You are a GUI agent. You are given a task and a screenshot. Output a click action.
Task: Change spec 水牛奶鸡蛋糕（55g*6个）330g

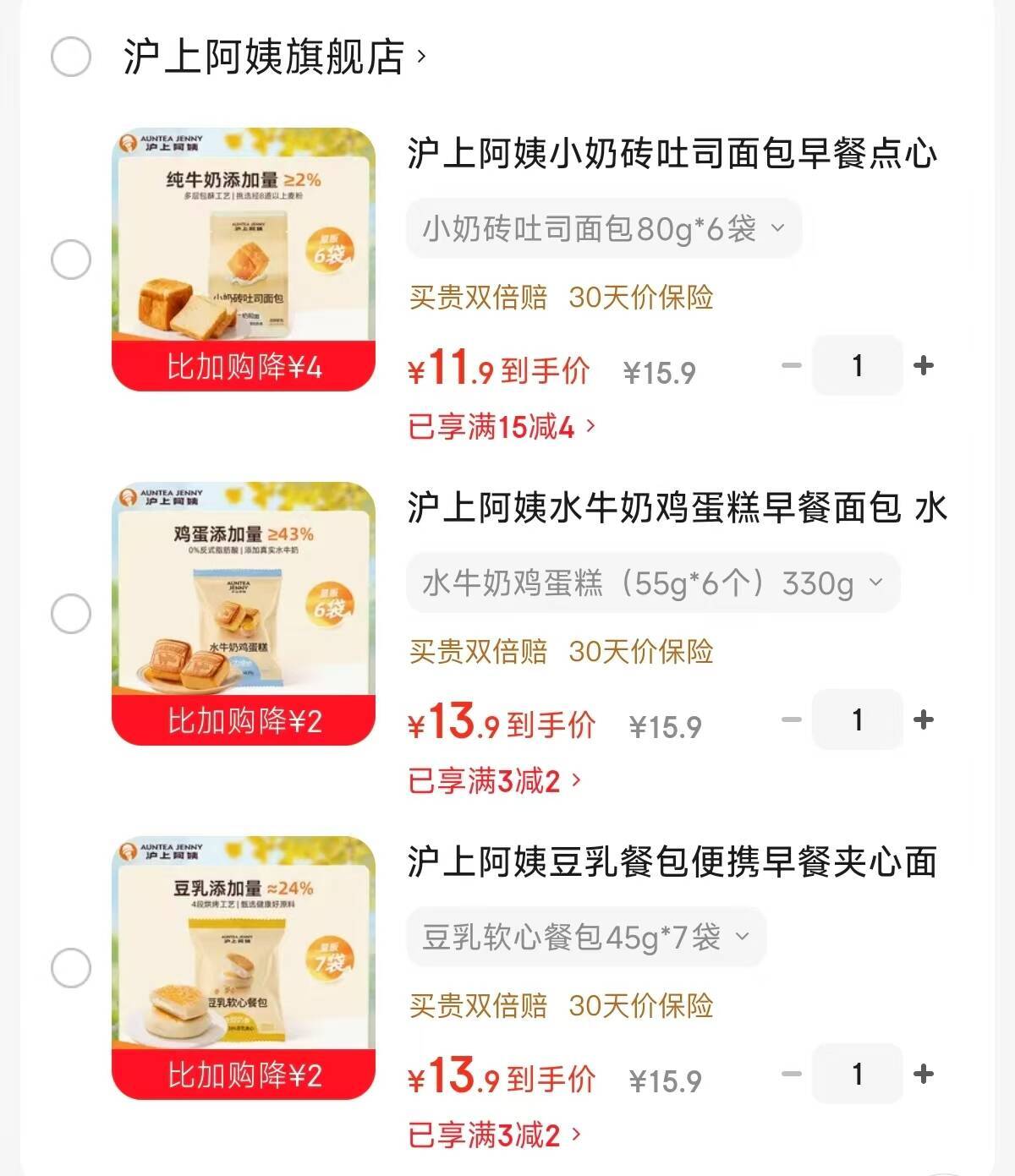pos(652,583)
